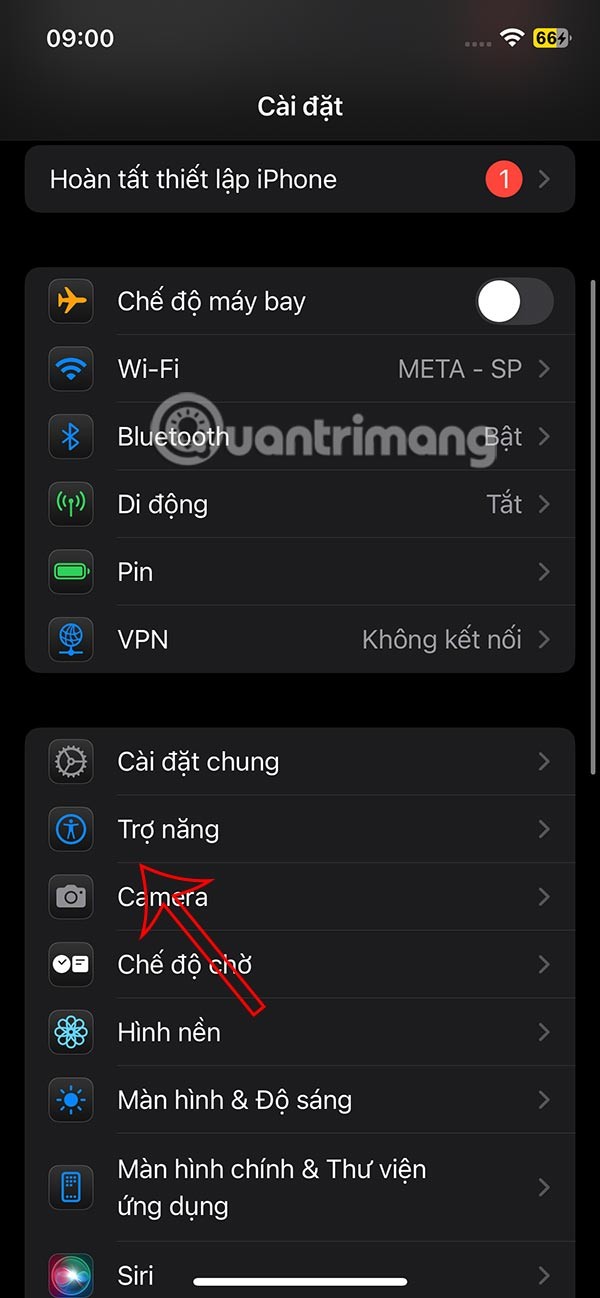Viewport: 600px width, 1298px height.
Task: Open Chế độ chờ settings
Action: click(x=300, y=964)
